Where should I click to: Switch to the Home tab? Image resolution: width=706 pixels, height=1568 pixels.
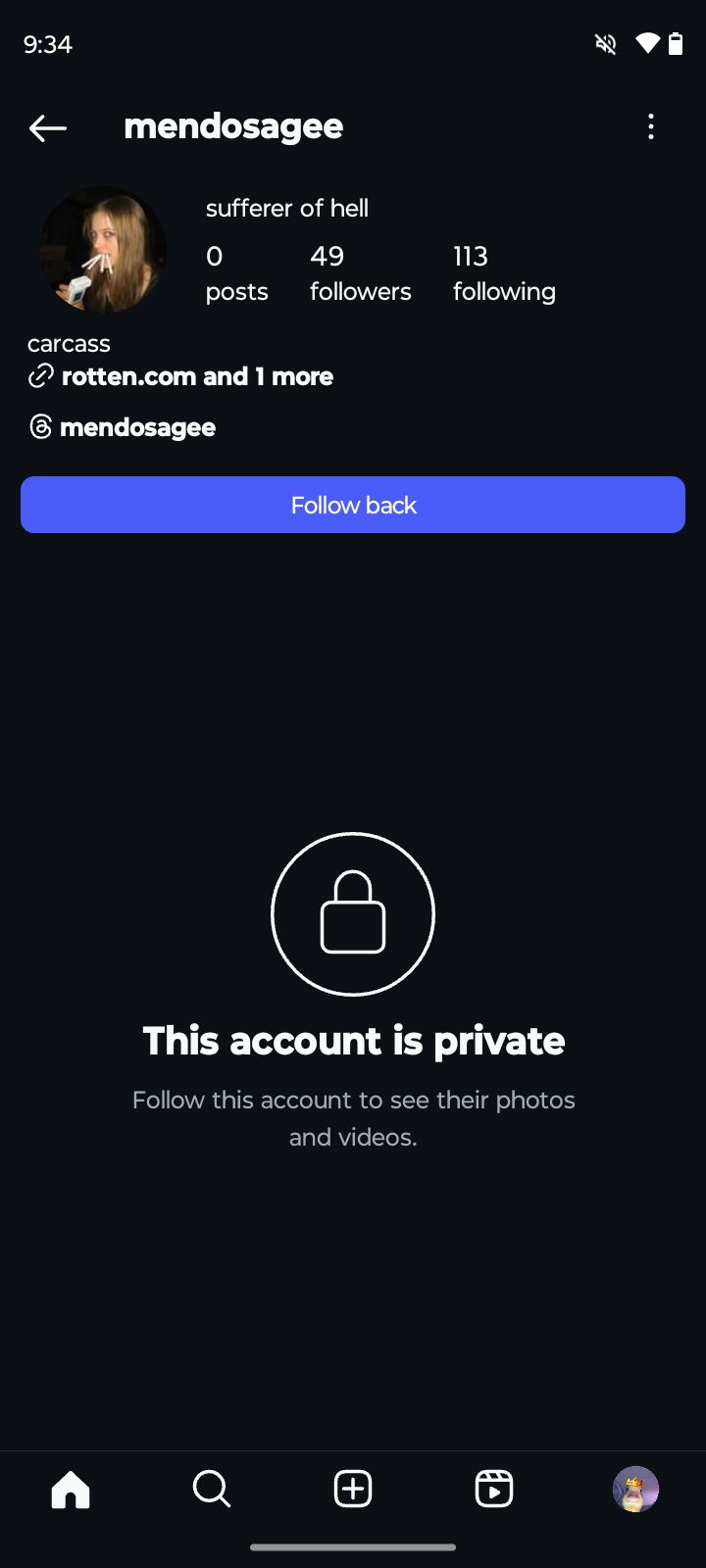coord(71,1489)
